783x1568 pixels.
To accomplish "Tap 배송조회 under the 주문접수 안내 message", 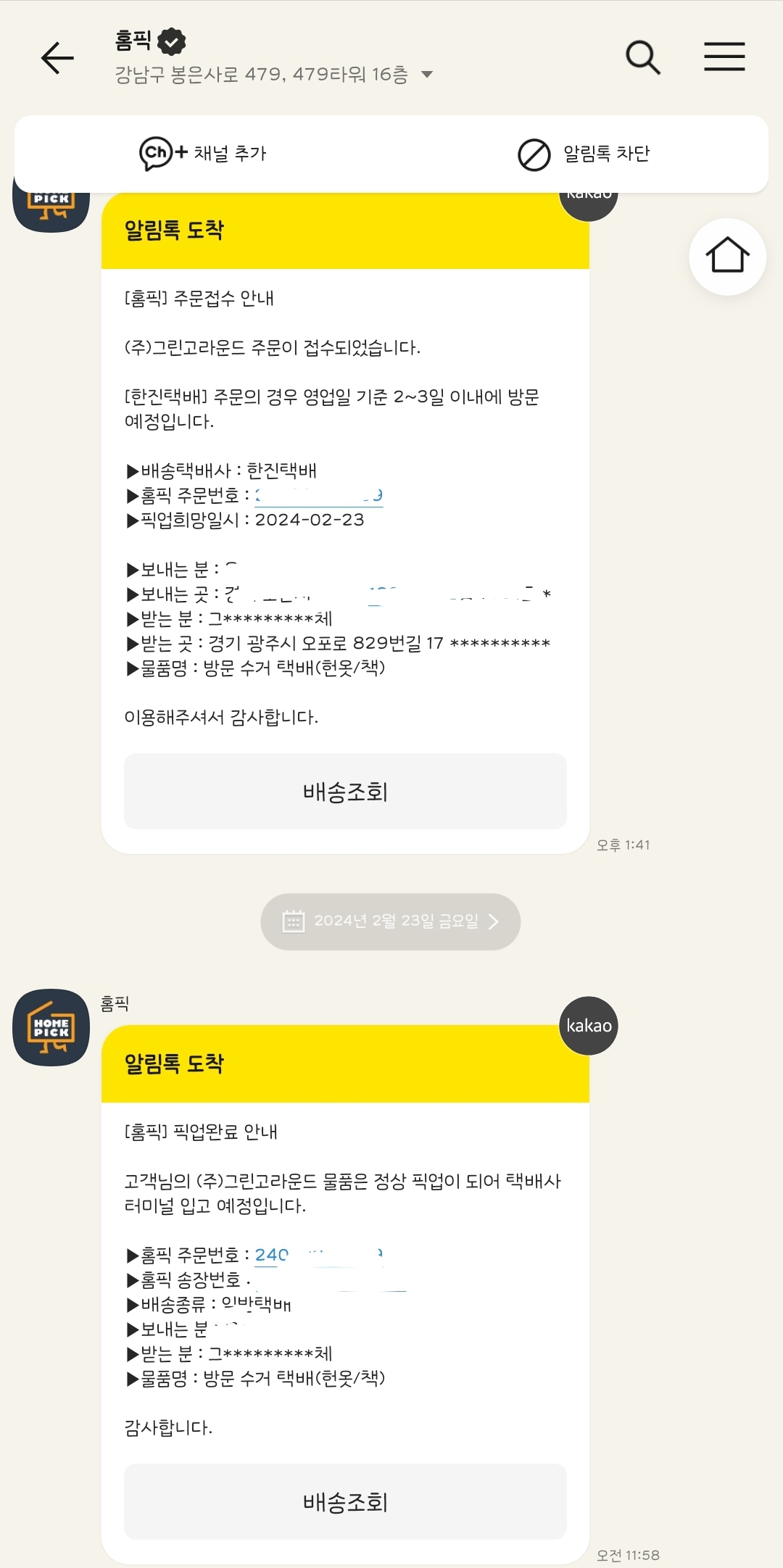I will click(345, 792).
